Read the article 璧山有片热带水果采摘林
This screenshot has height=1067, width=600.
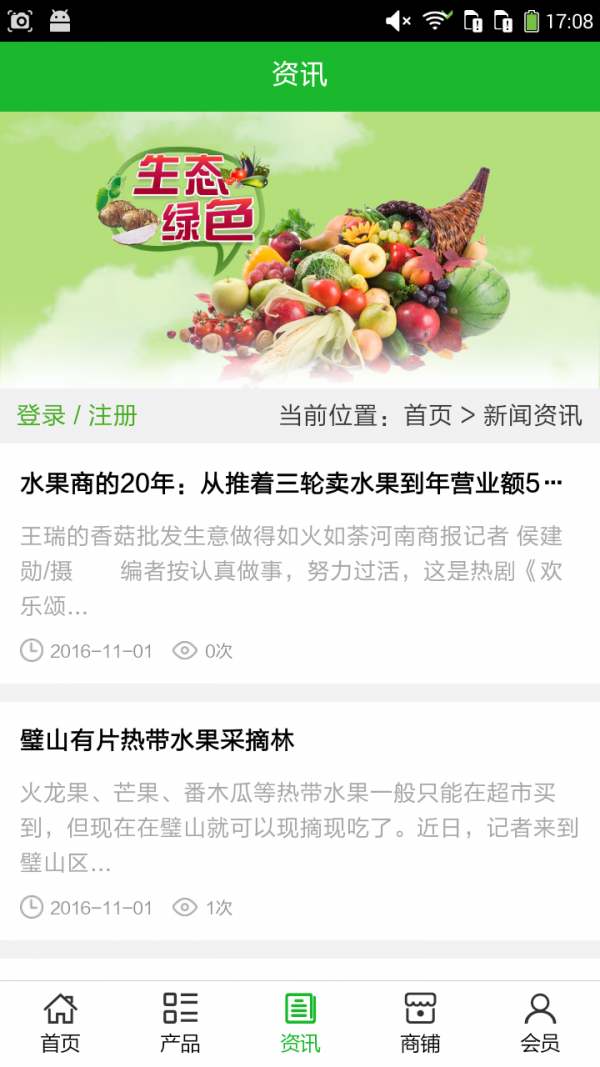[158, 741]
